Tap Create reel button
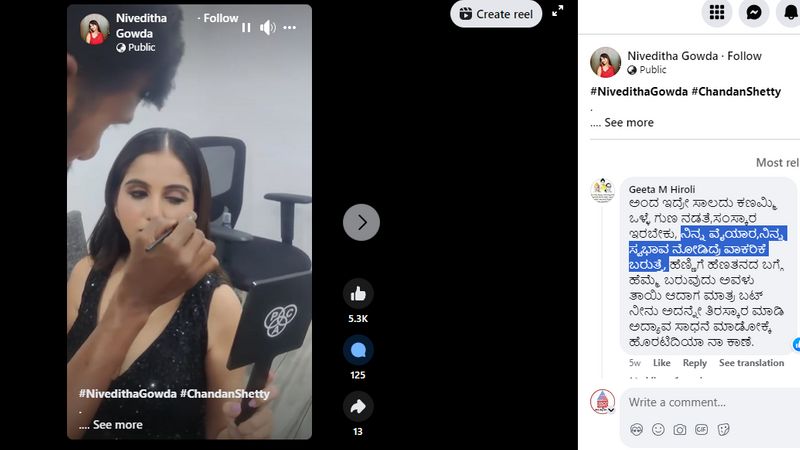The image size is (800, 450). tap(496, 14)
